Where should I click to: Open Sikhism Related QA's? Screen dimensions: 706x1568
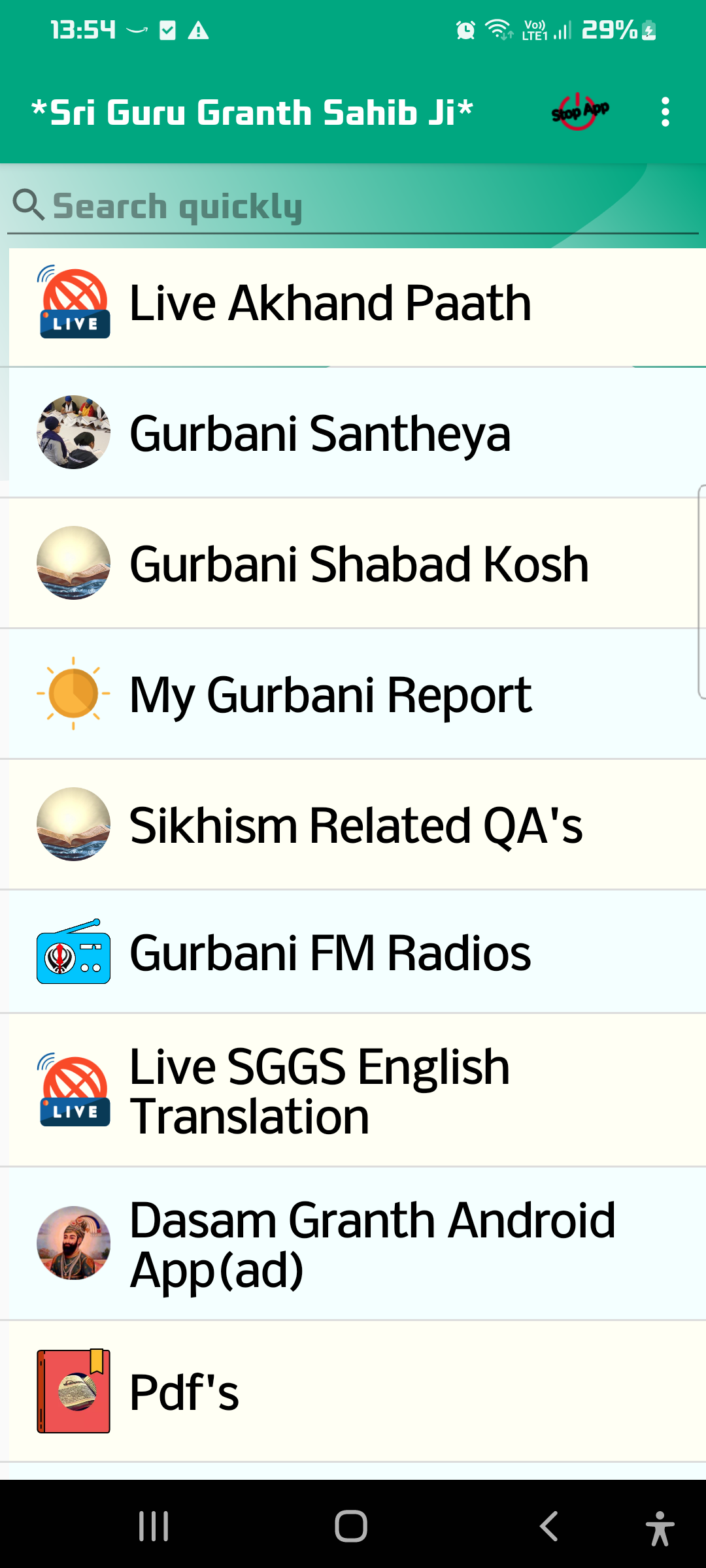pos(353,825)
